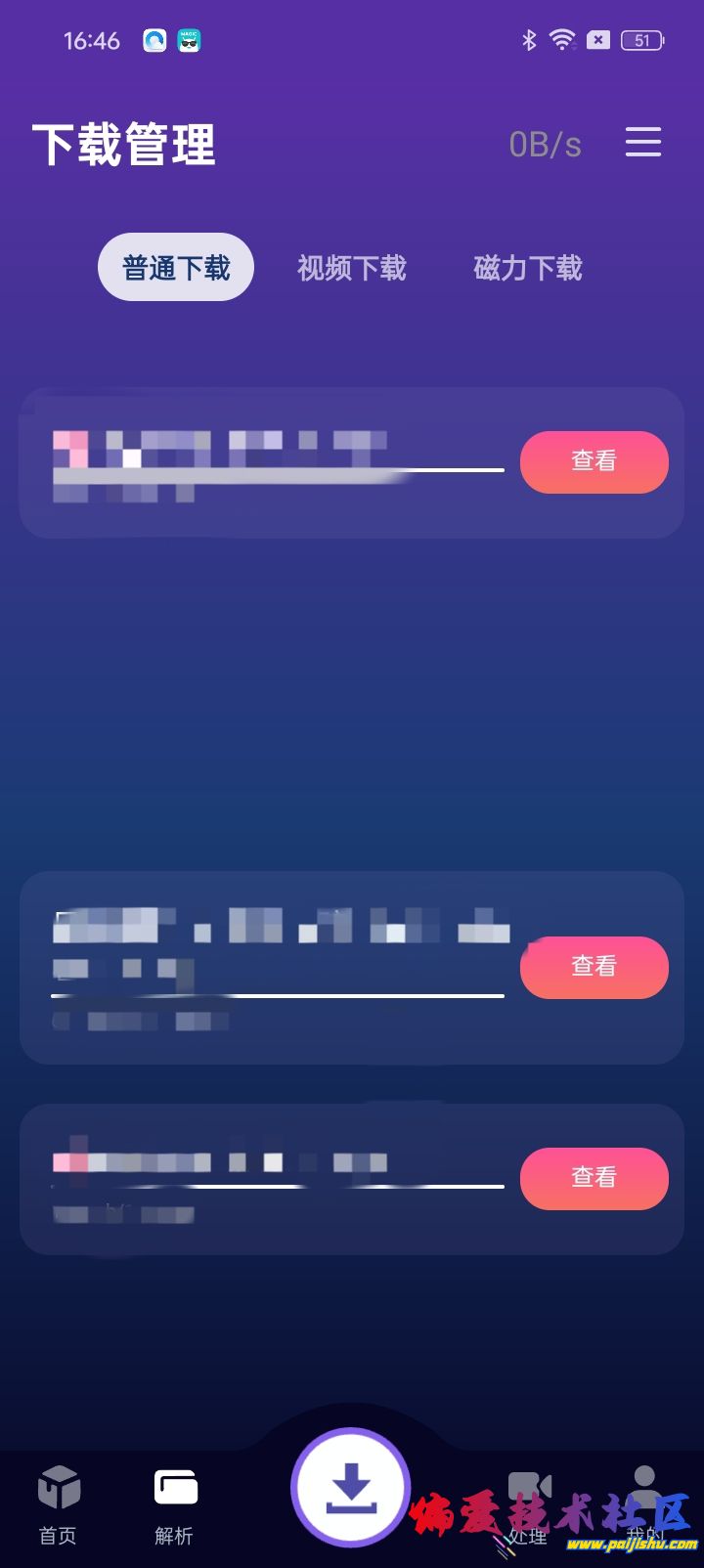Tap 查看 on the third download item
Image resolution: width=704 pixels, height=1568 pixels.
594,1178
